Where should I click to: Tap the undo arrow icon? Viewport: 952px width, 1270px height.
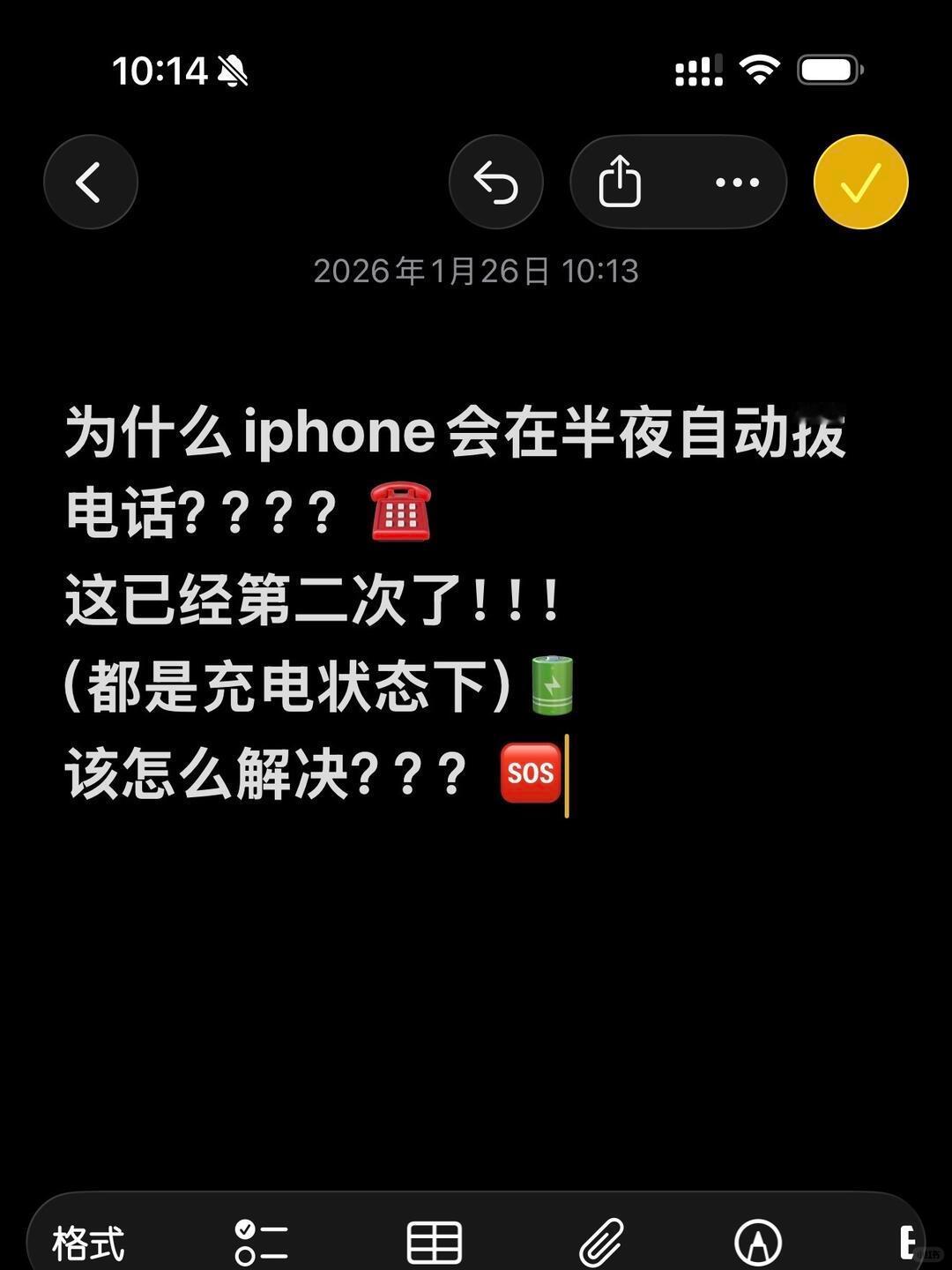pos(496,181)
